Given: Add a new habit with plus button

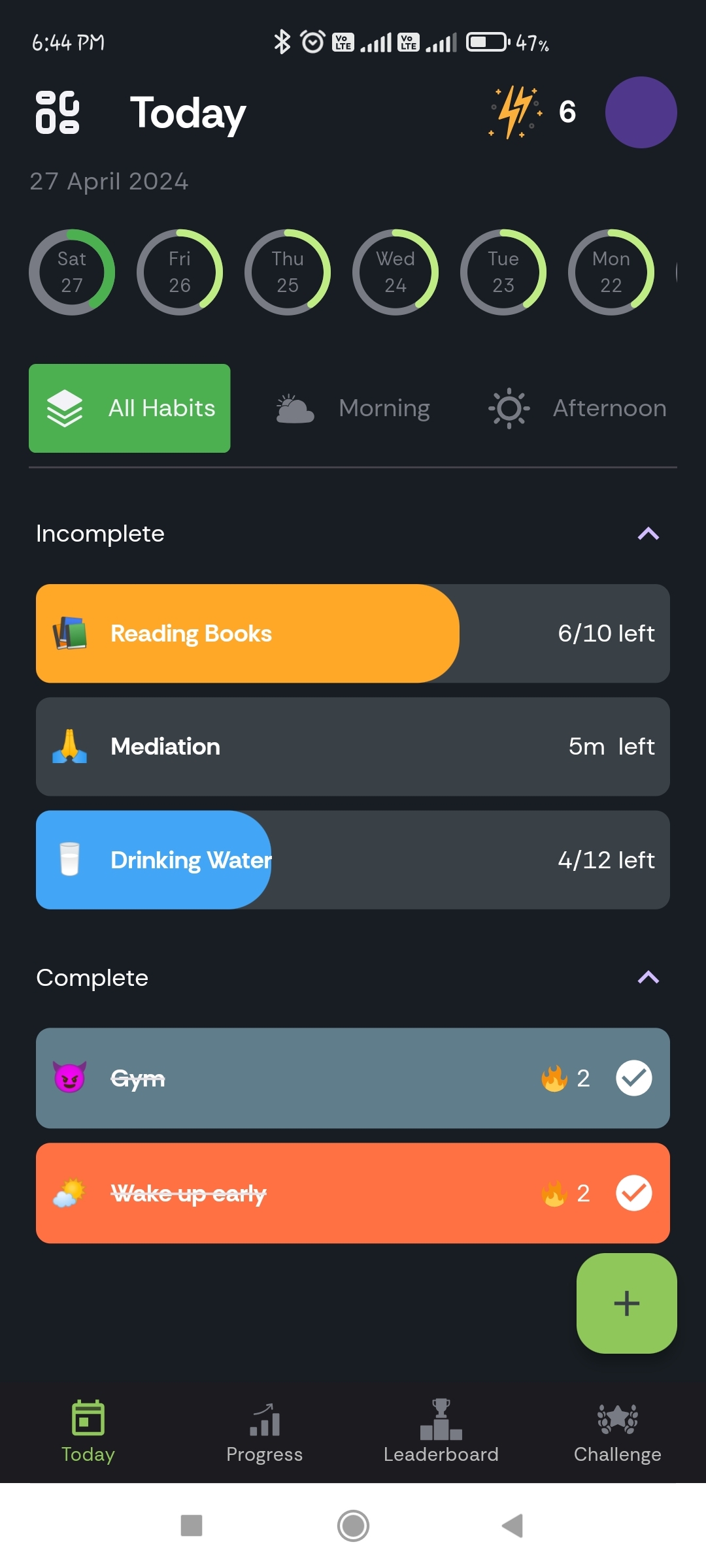Looking at the screenshot, I should [x=626, y=1303].
